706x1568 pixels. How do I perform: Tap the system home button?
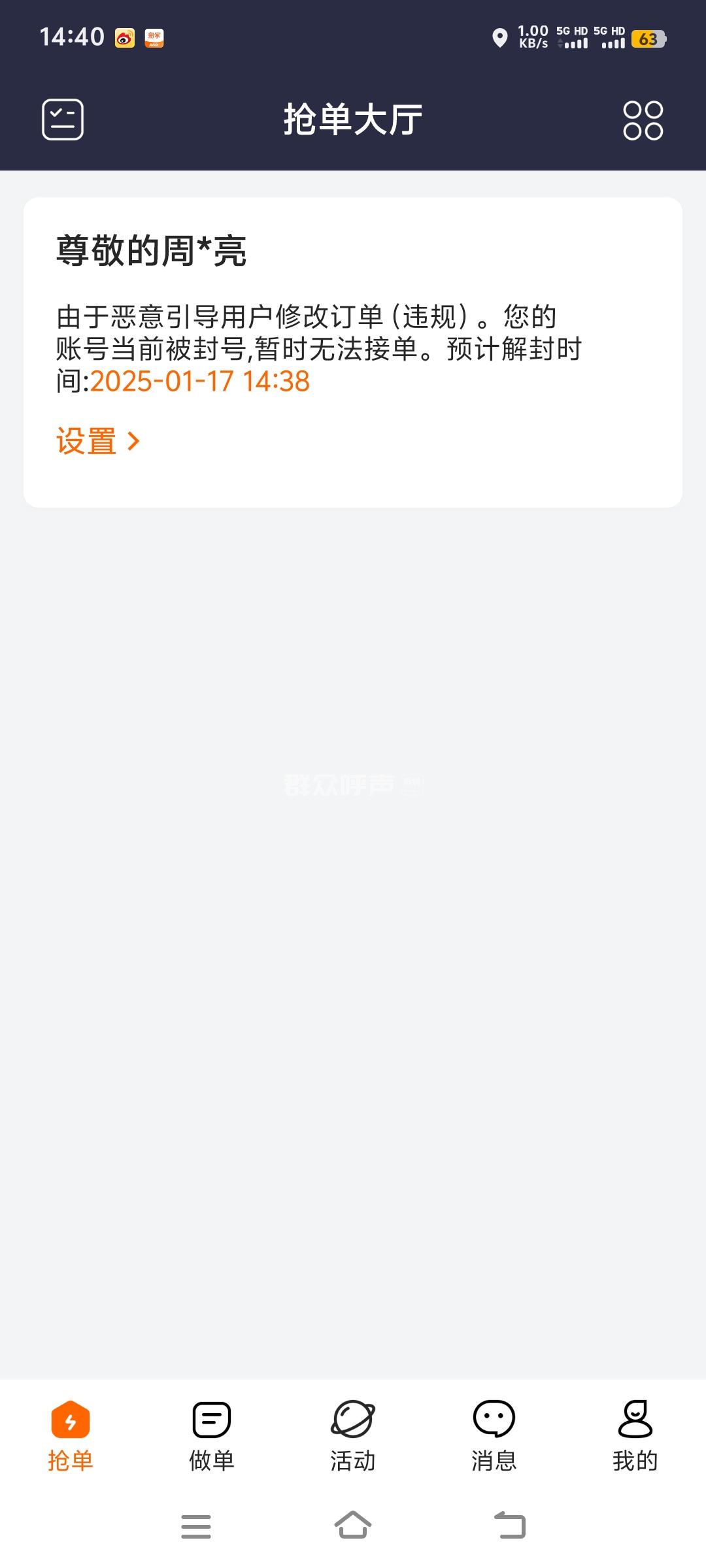(353, 1526)
